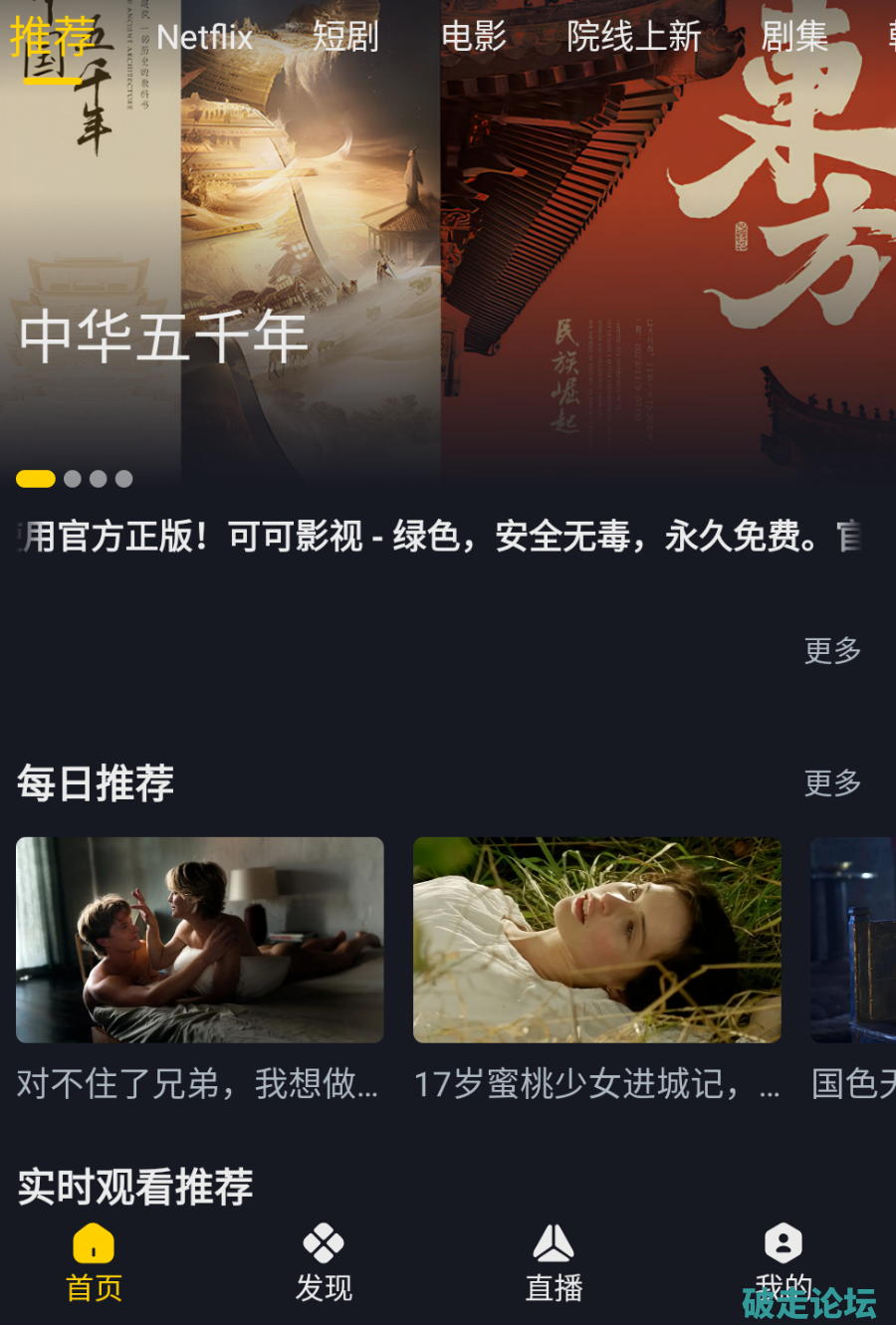Tap 更多 next to 每日推荐
The height and width of the screenshot is (1325, 896).
point(832,783)
